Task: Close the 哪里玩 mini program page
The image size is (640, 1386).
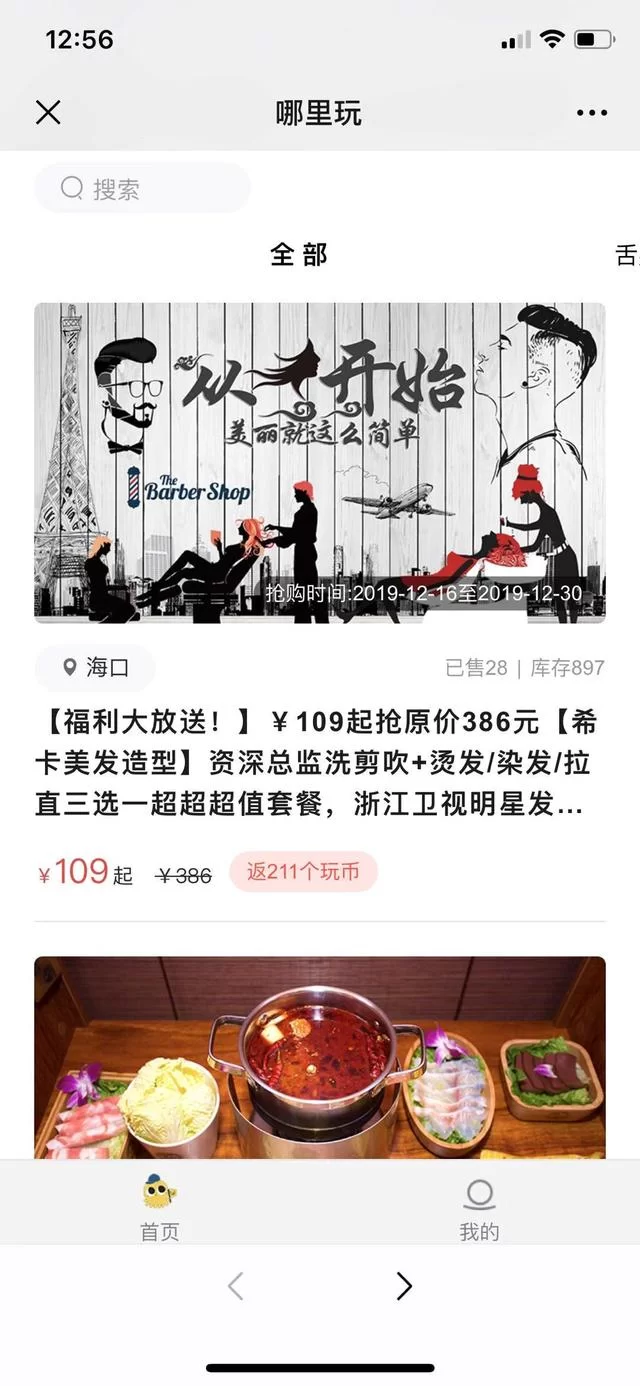Action: [x=48, y=113]
